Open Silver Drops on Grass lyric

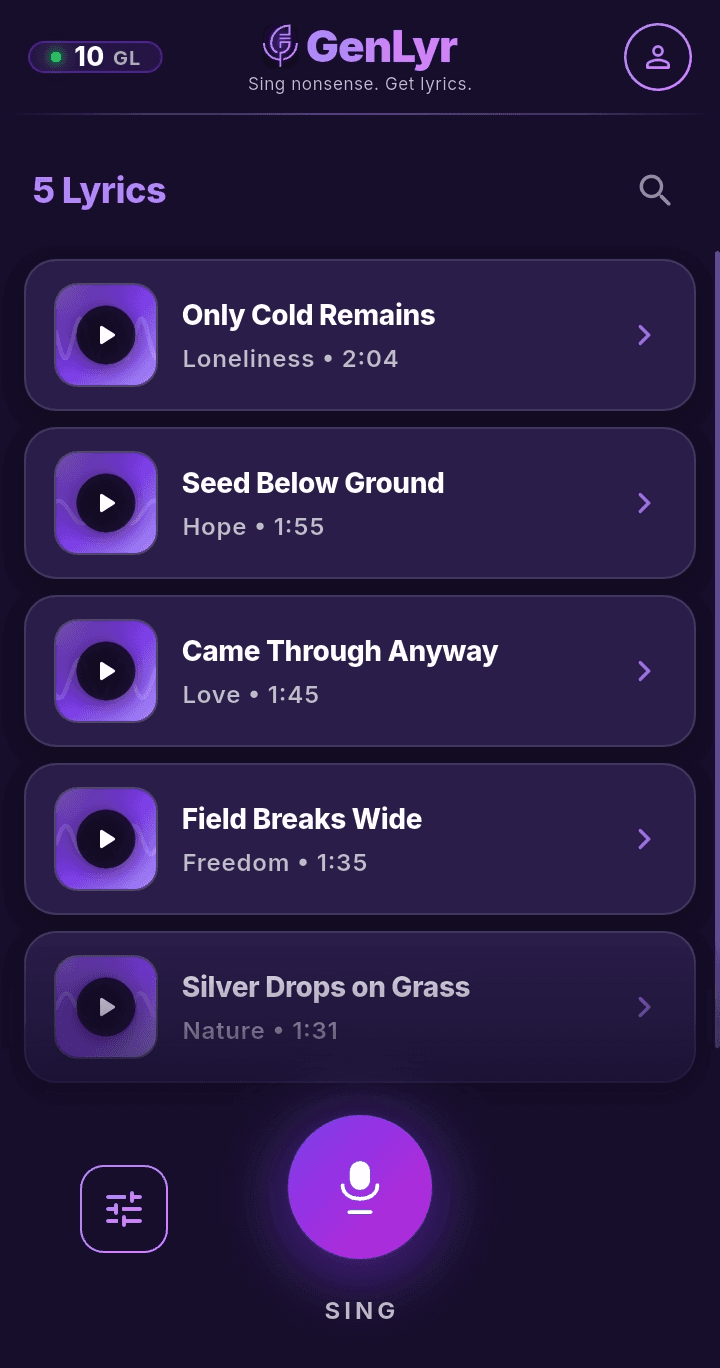[400, 1007]
